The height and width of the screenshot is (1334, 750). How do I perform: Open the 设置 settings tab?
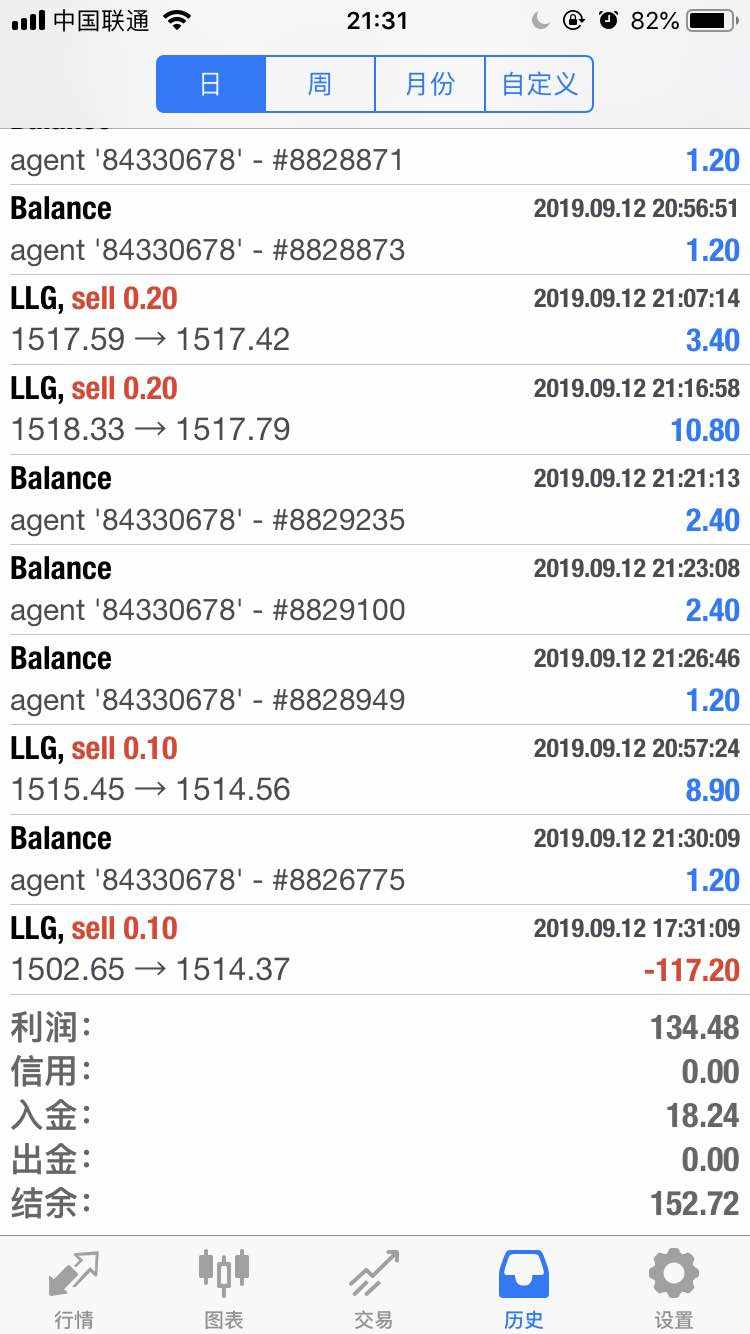click(674, 1289)
